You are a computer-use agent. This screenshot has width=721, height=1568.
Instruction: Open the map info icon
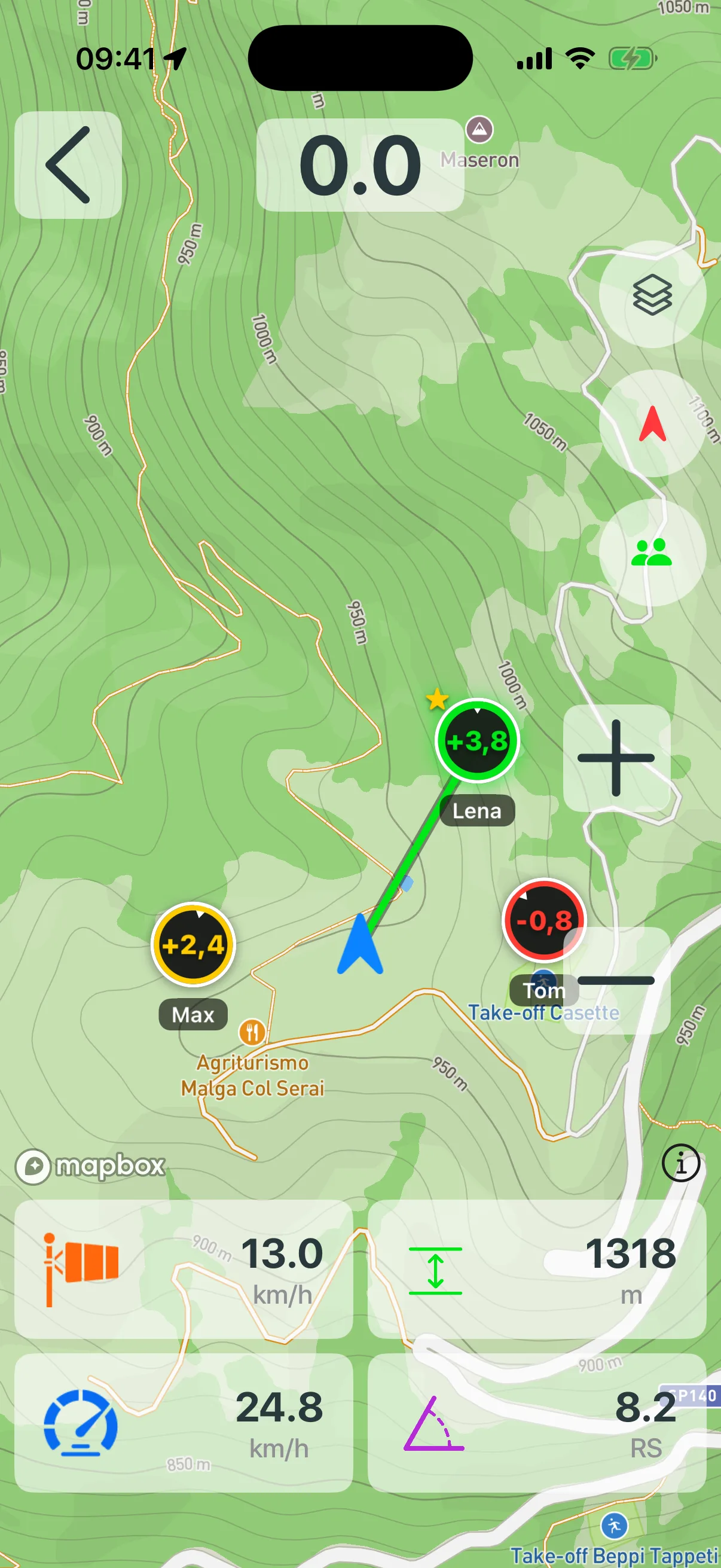point(681,1163)
